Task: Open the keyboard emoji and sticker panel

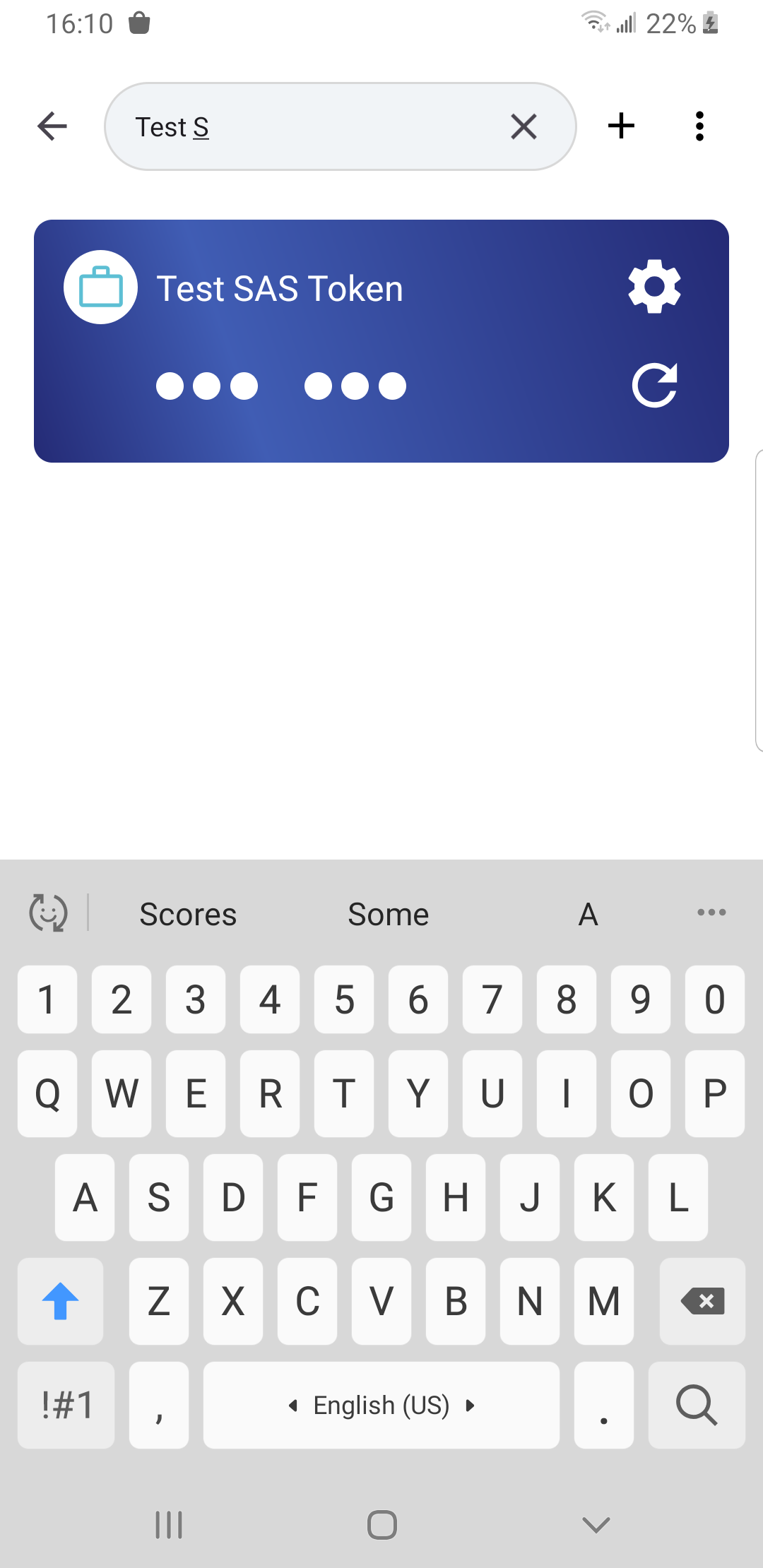Action: 48,913
